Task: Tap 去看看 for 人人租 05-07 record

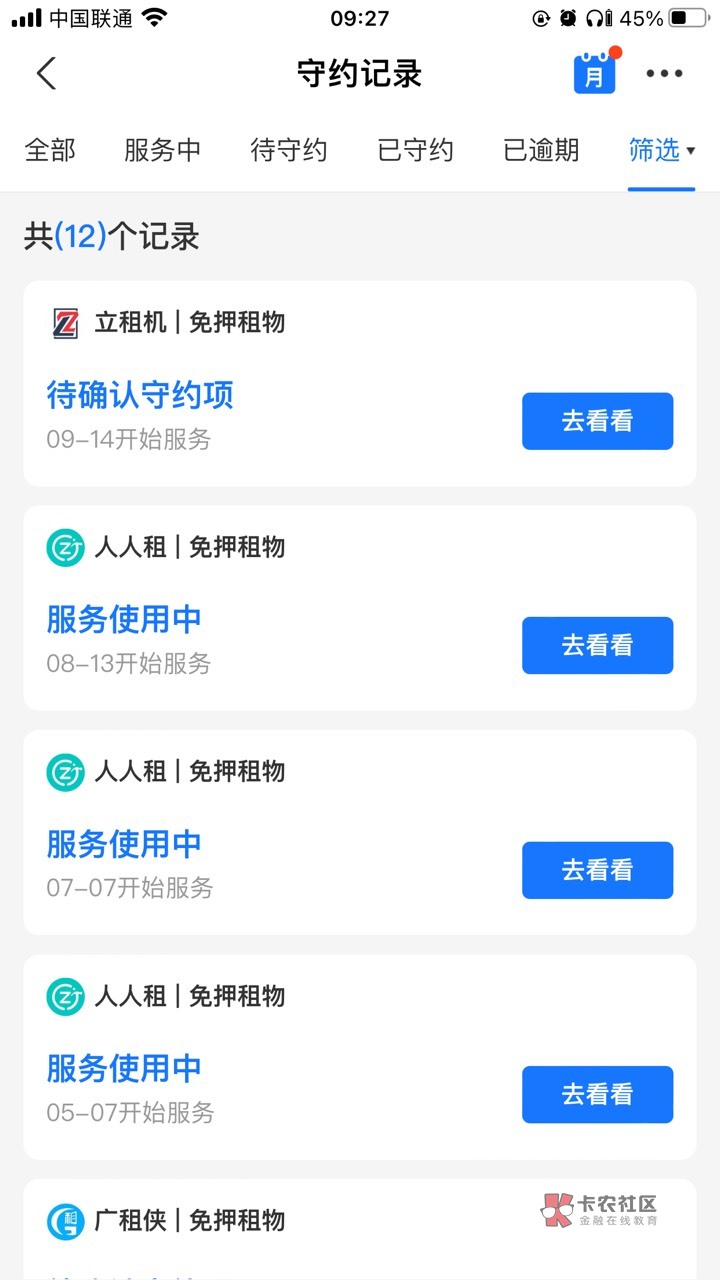Action: point(597,1094)
